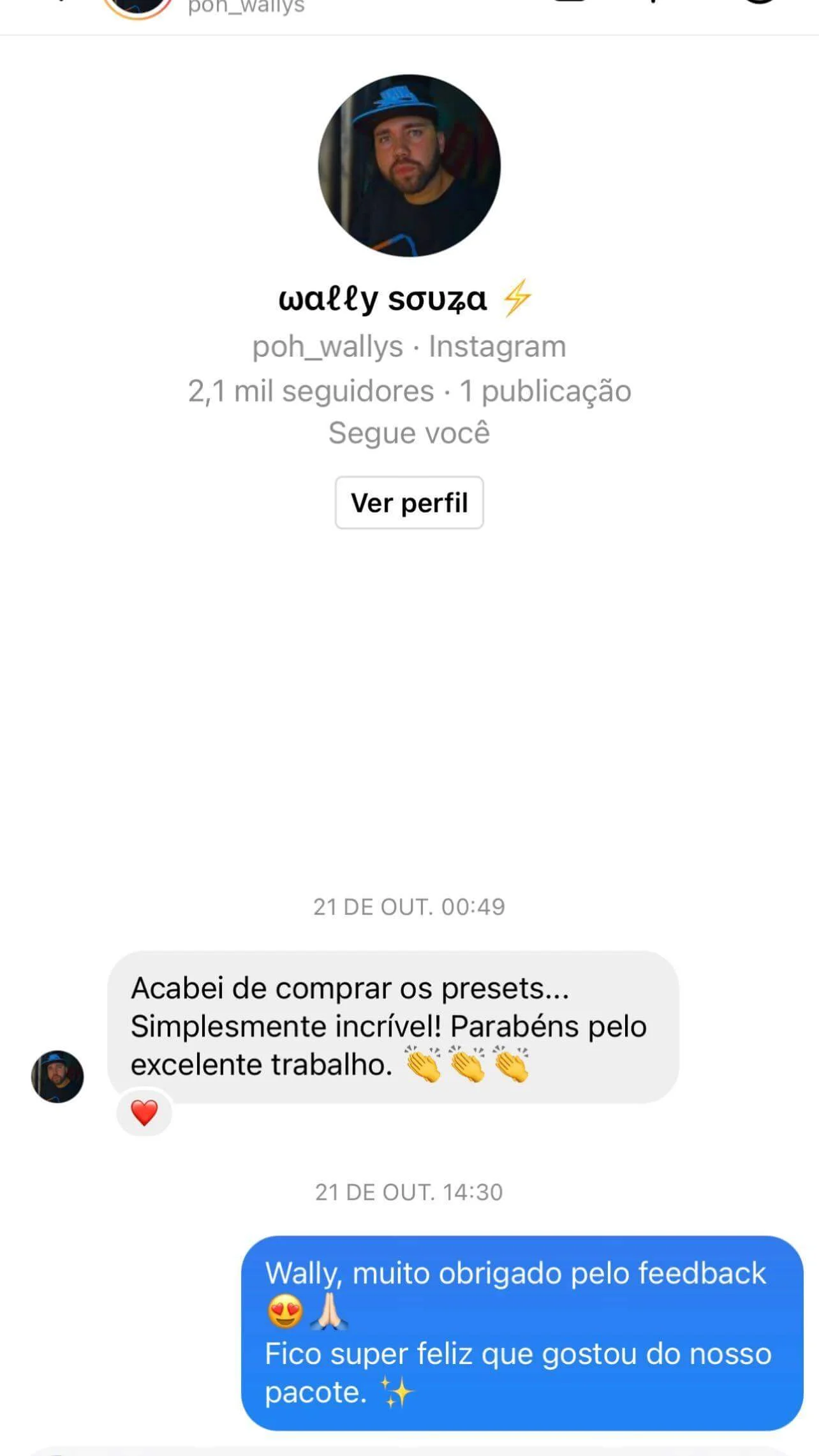Screen dimensions: 819x1456
Task: Tap the Ver perfil button
Action: coord(409,503)
